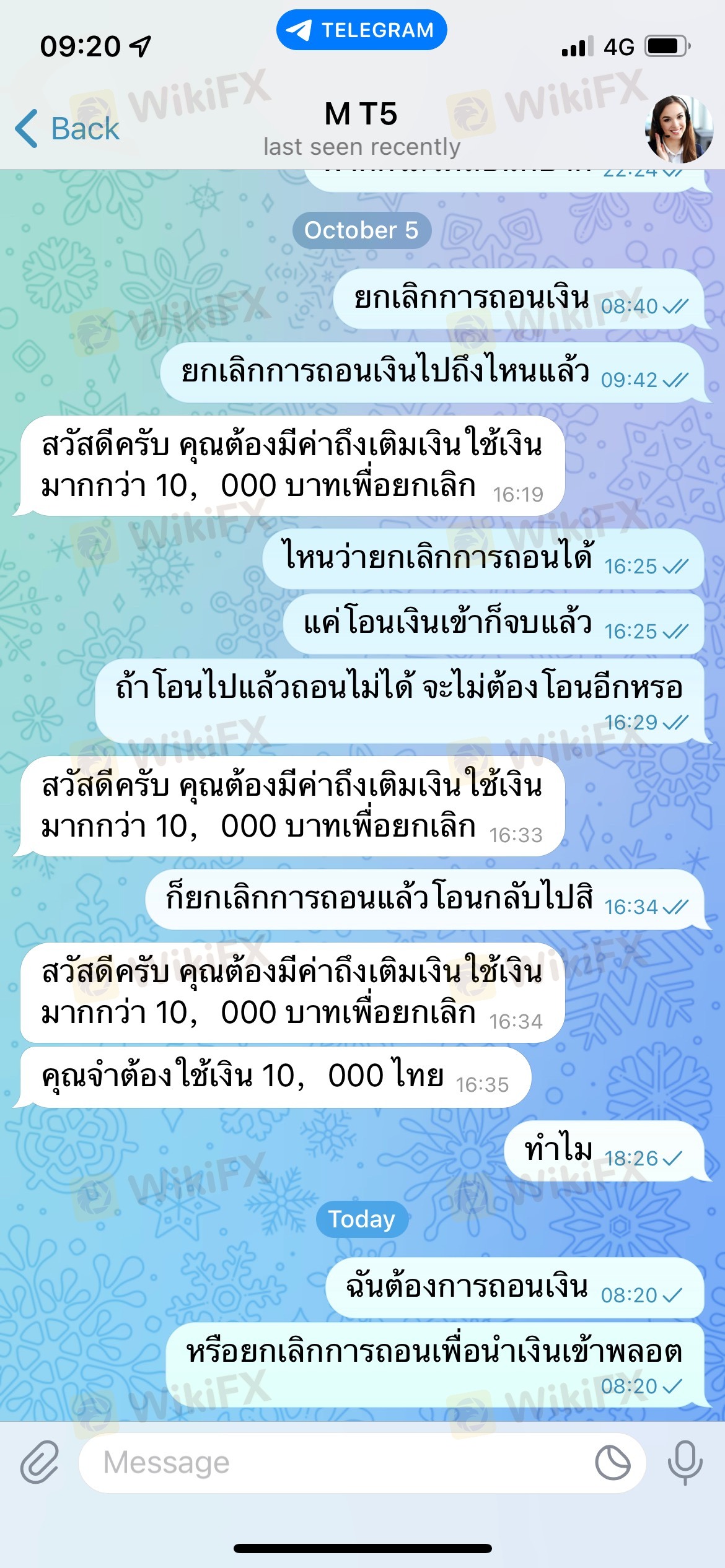725x1568 pixels.
Task: Focus the Message input field
Action: [x=335, y=1463]
